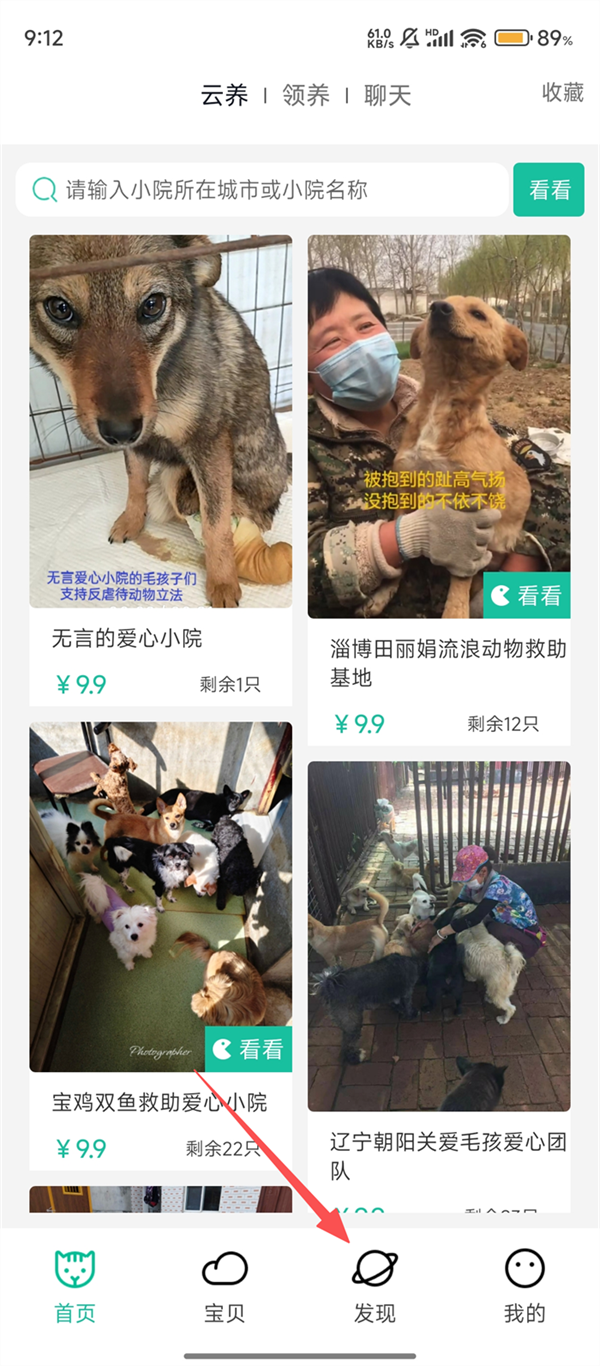Switch to the 宝贝 tab
This screenshot has width=600, height=1366.
[x=224, y=1286]
